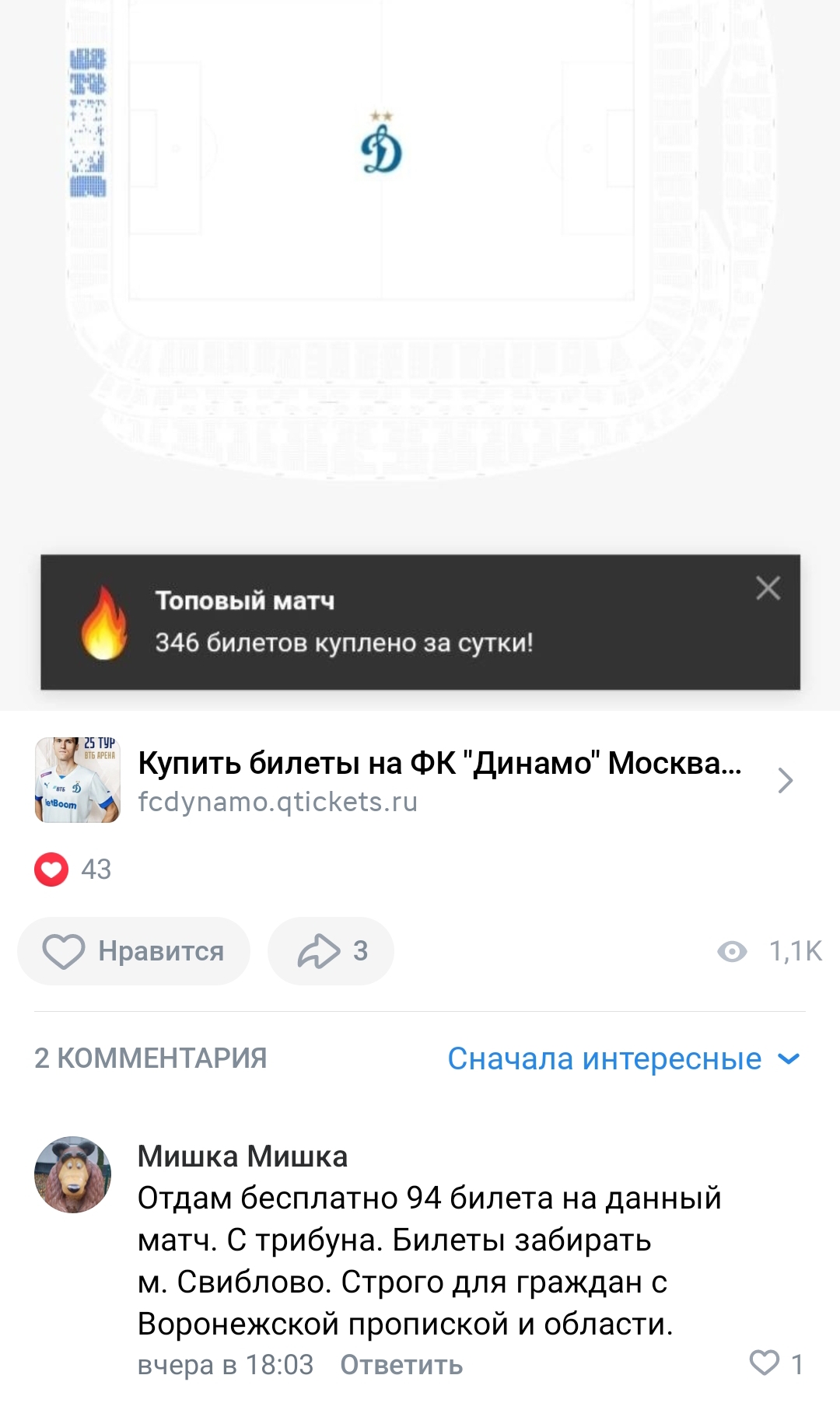Like Мишка Мишка's comment
840x1410 pixels.
coord(765,1363)
